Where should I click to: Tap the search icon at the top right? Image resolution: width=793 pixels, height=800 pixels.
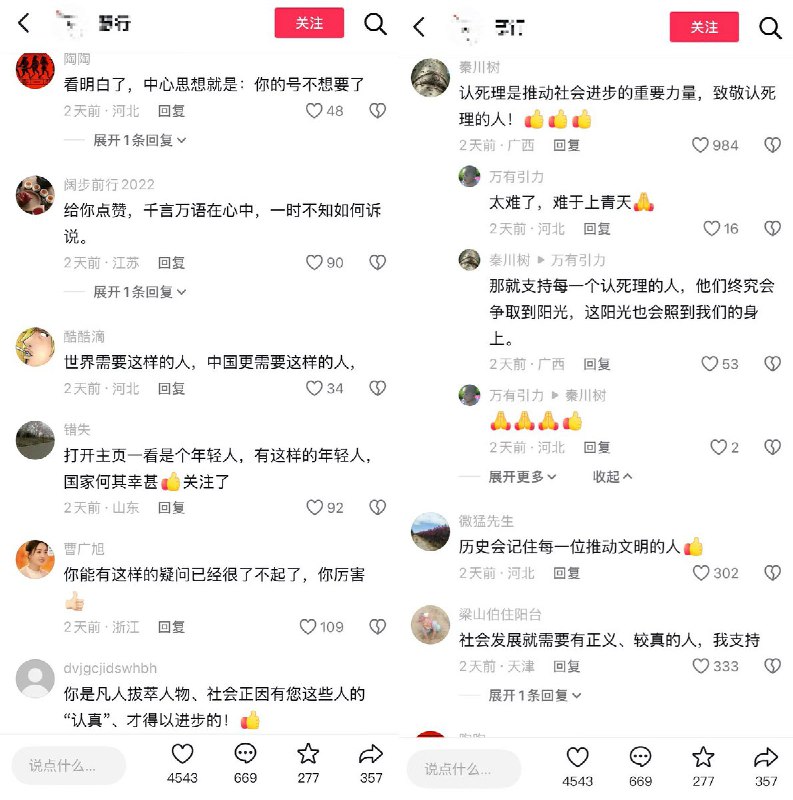tap(770, 29)
